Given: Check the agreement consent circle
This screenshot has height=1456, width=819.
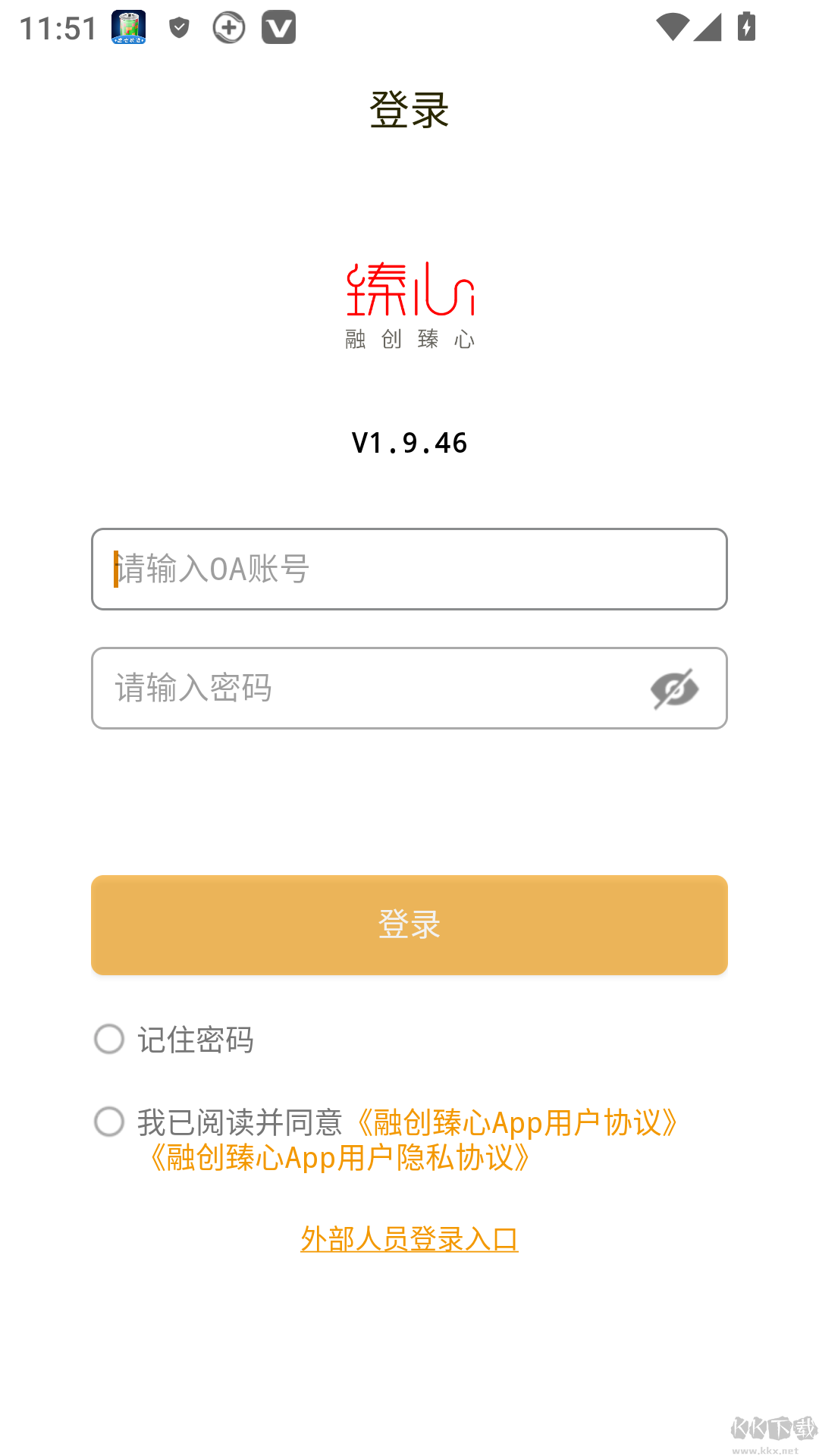Looking at the screenshot, I should (x=109, y=1124).
